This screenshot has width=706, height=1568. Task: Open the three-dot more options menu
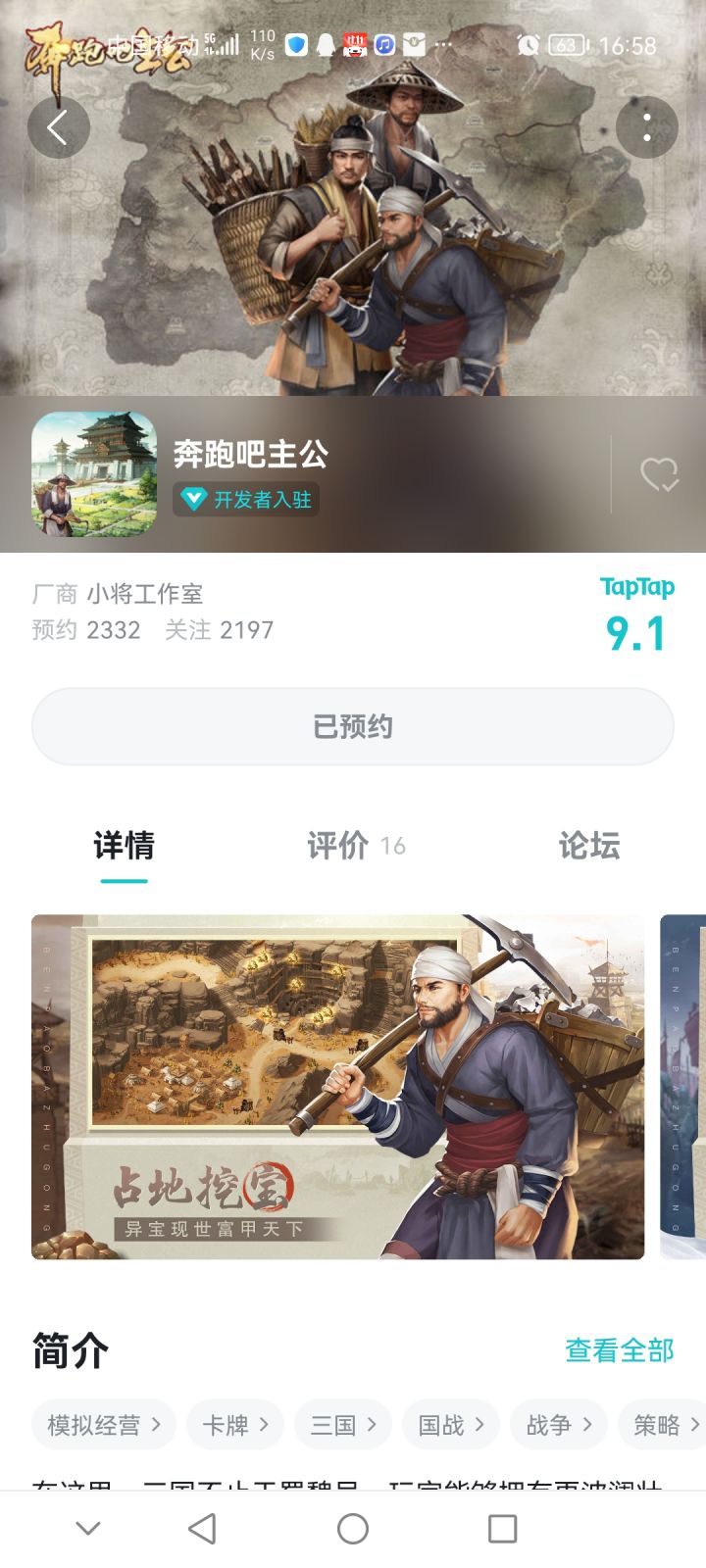coord(646,127)
